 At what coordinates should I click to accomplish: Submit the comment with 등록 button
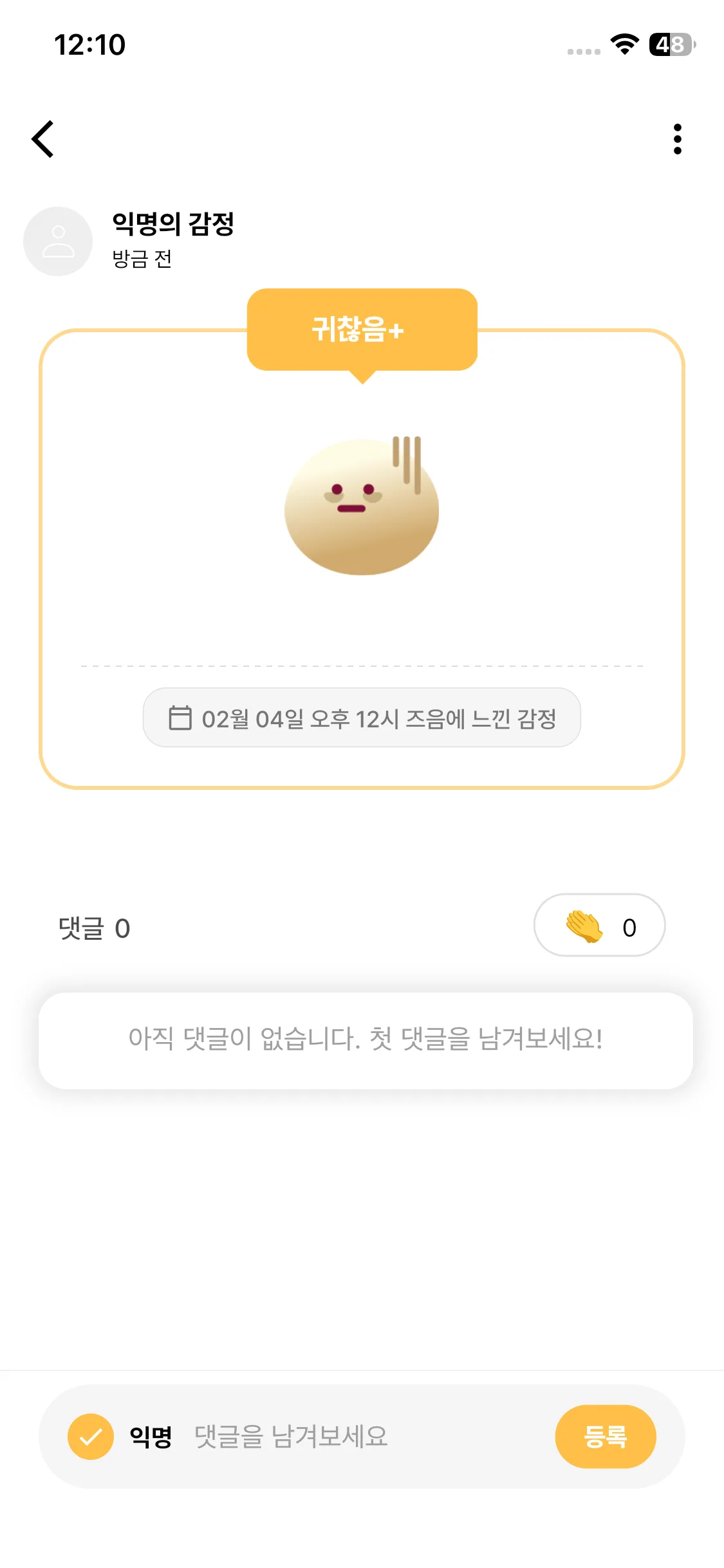coord(605,1436)
